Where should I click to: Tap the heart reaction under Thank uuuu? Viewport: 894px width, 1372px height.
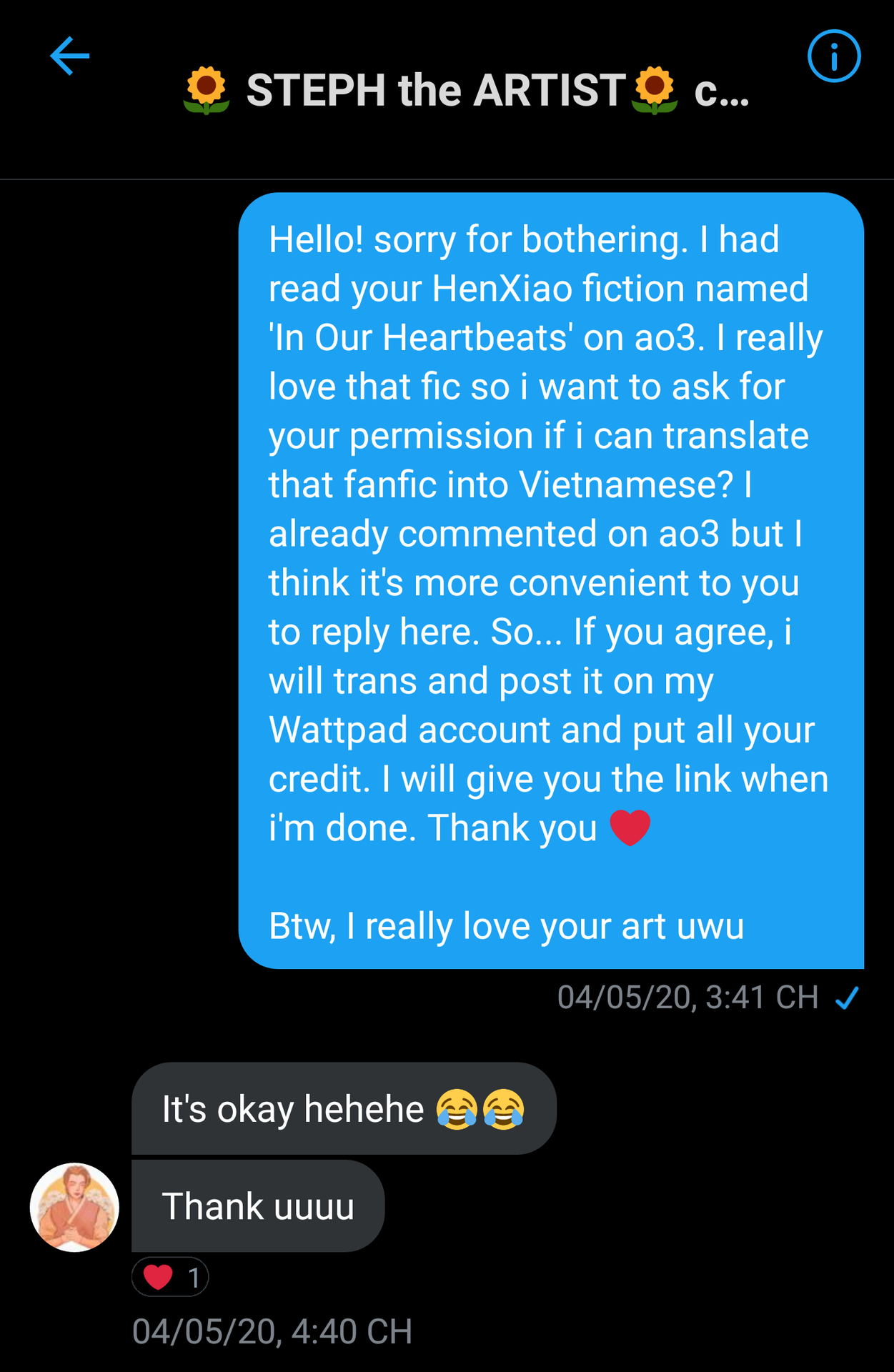coord(170,1277)
